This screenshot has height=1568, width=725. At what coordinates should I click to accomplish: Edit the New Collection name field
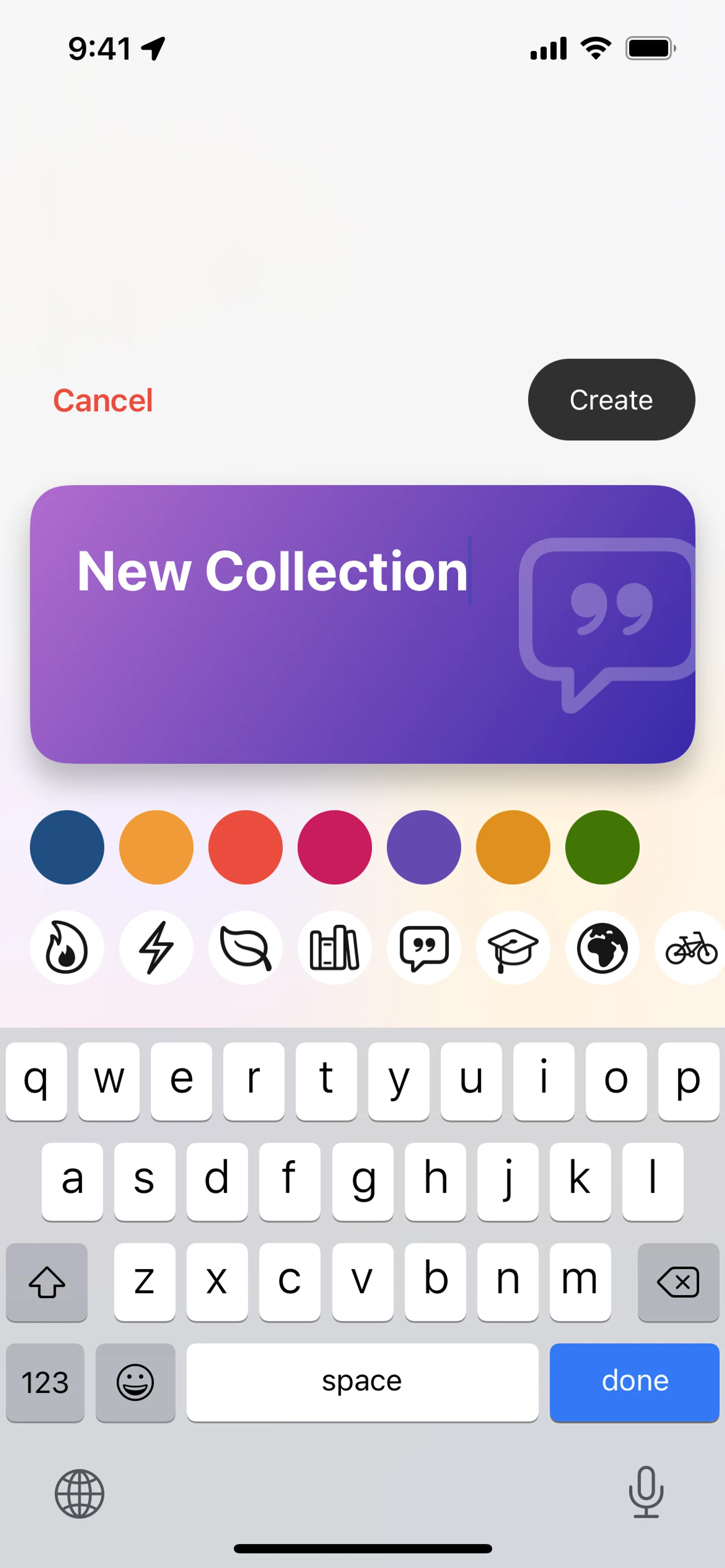(x=272, y=572)
